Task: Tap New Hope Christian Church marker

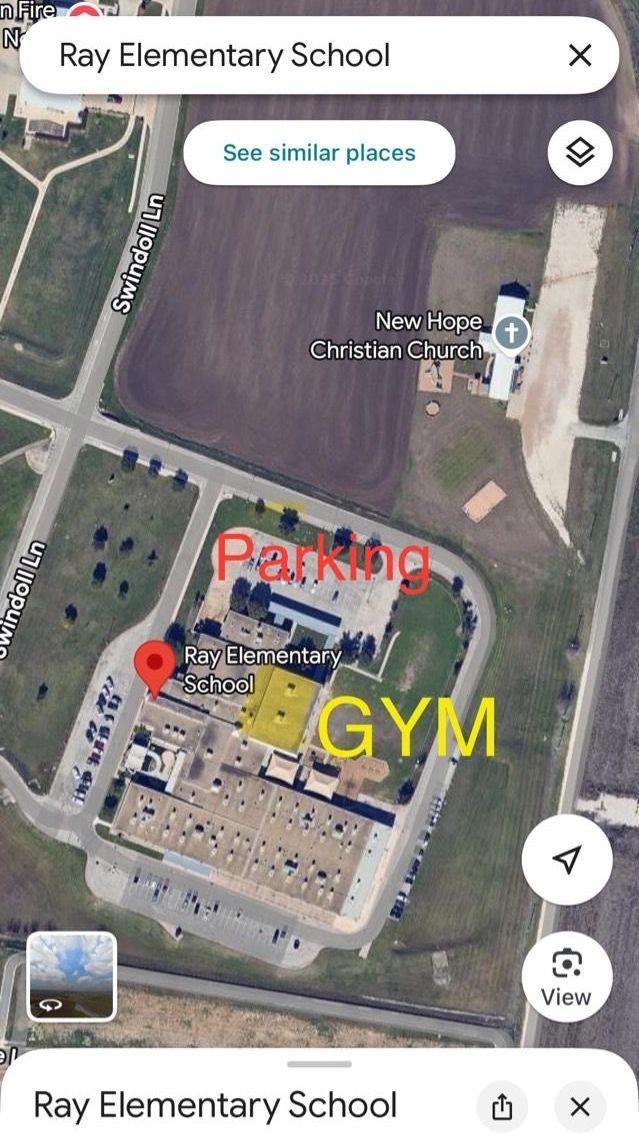Action: pyautogui.click(x=511, y=333)
